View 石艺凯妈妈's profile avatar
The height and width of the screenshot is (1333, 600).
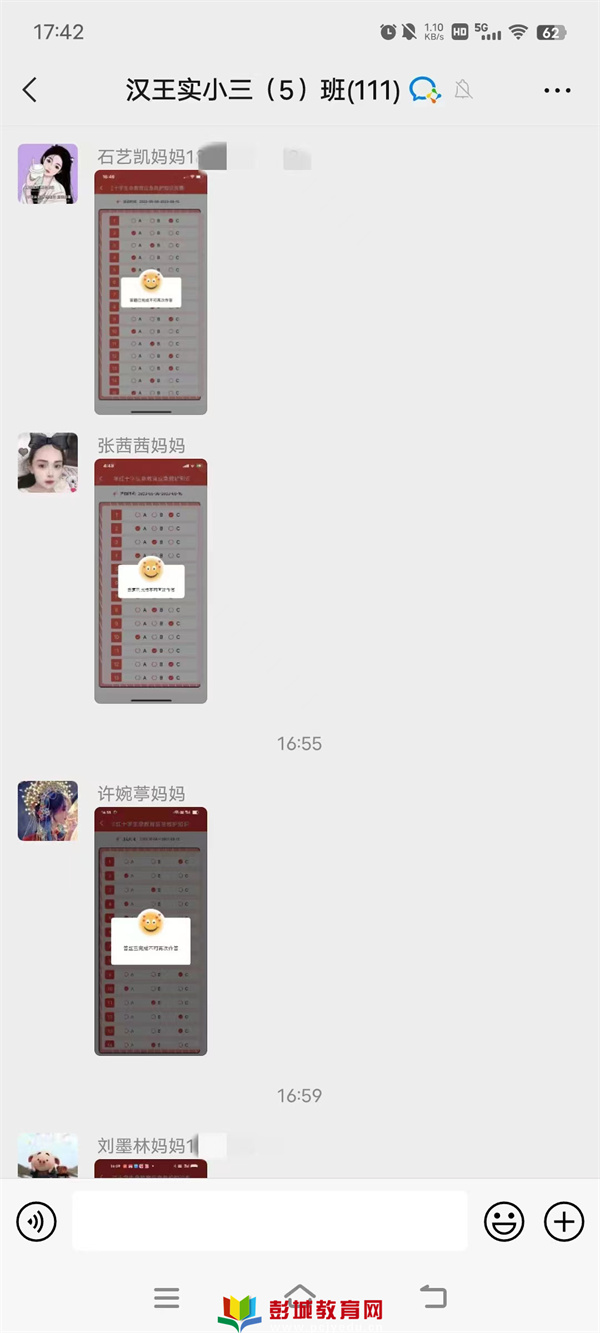click(x=47, y=173)
